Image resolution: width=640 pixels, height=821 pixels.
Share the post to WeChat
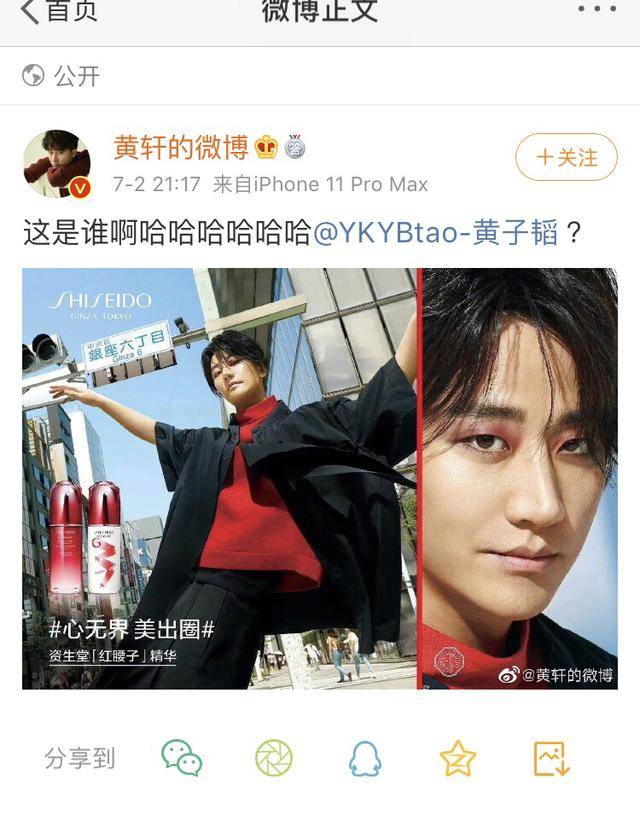pos(182,758)
